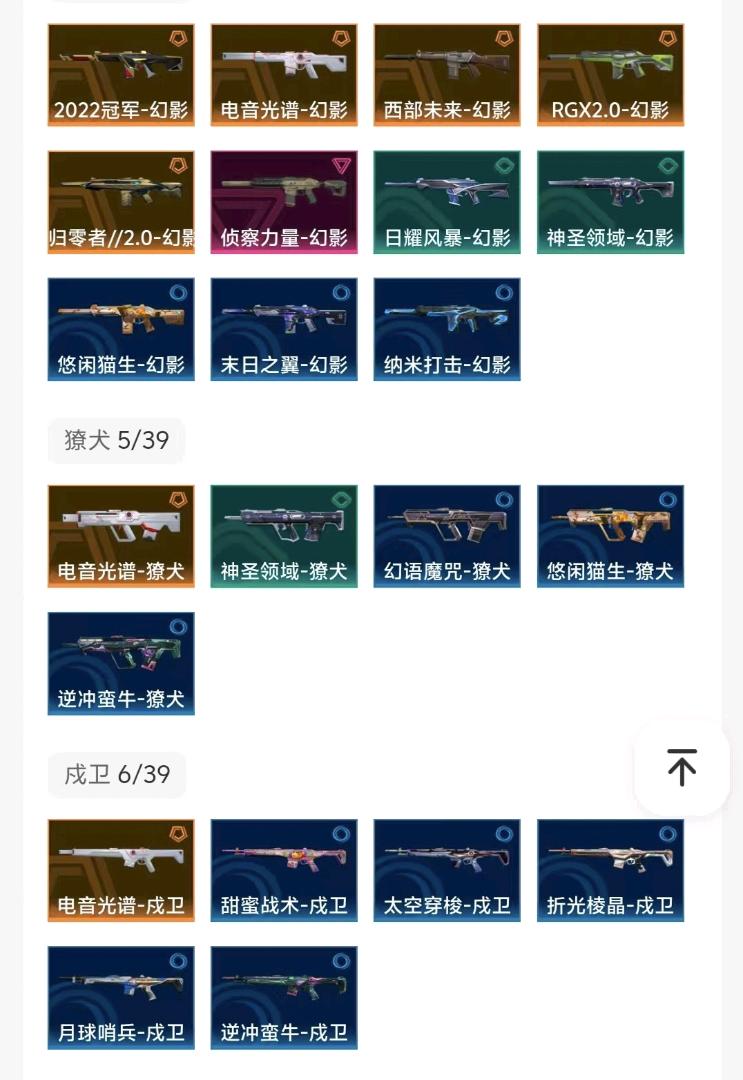The image size is (743, 1080).
Task: Select the 末日之翼-幻影 skin
Action: tap(284, 329)
